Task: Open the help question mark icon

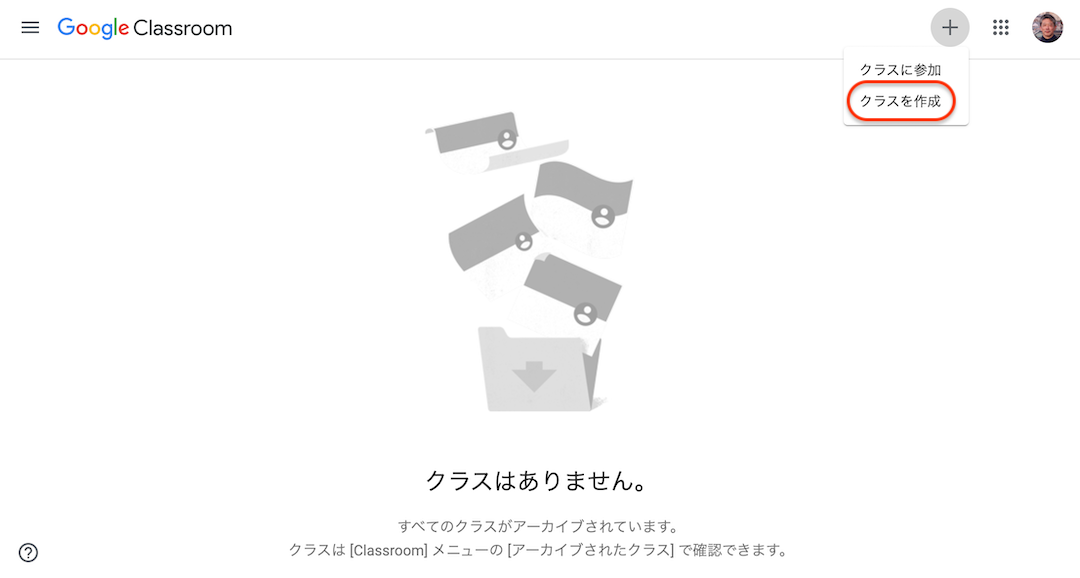Action: click(28, 552)
